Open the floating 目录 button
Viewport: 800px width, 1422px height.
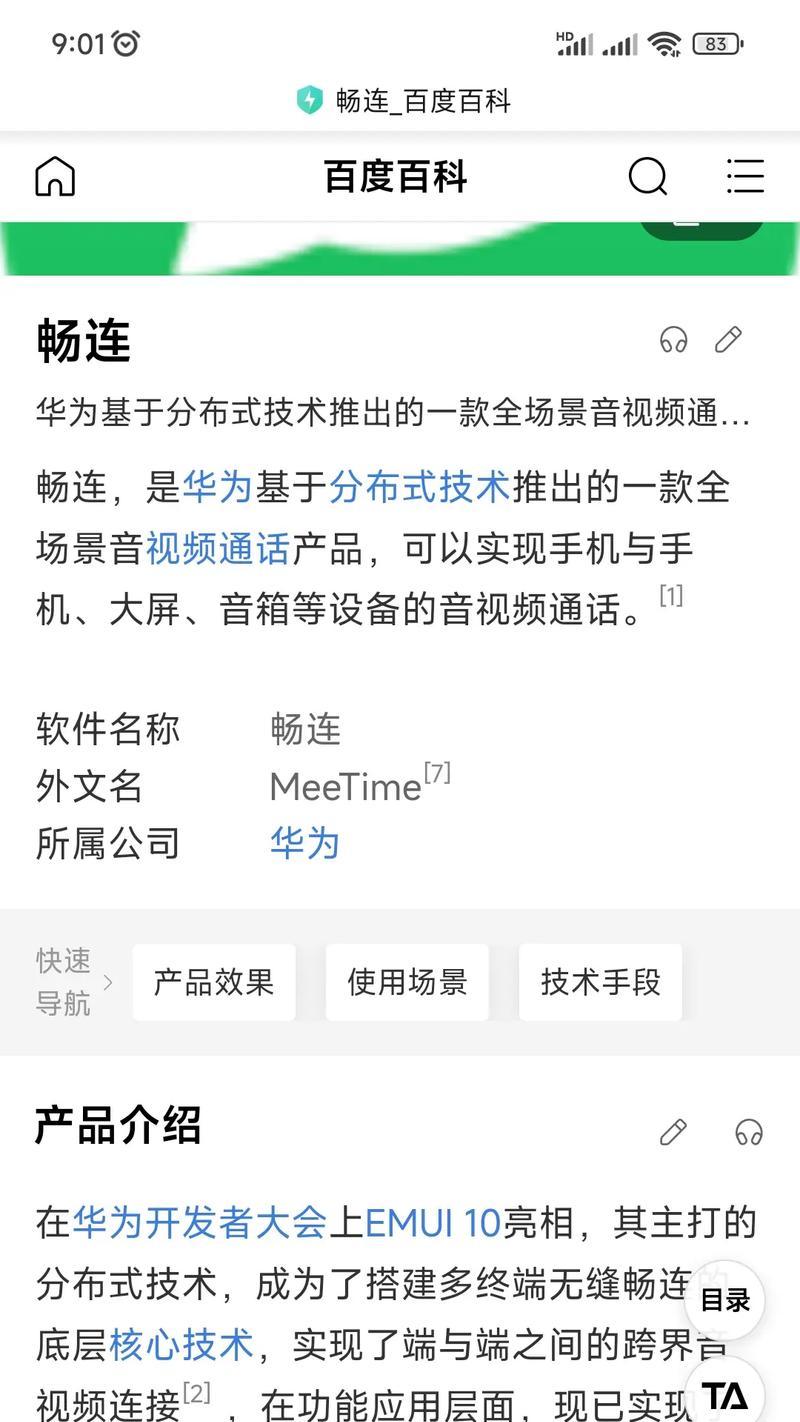tap(725, 1301)
